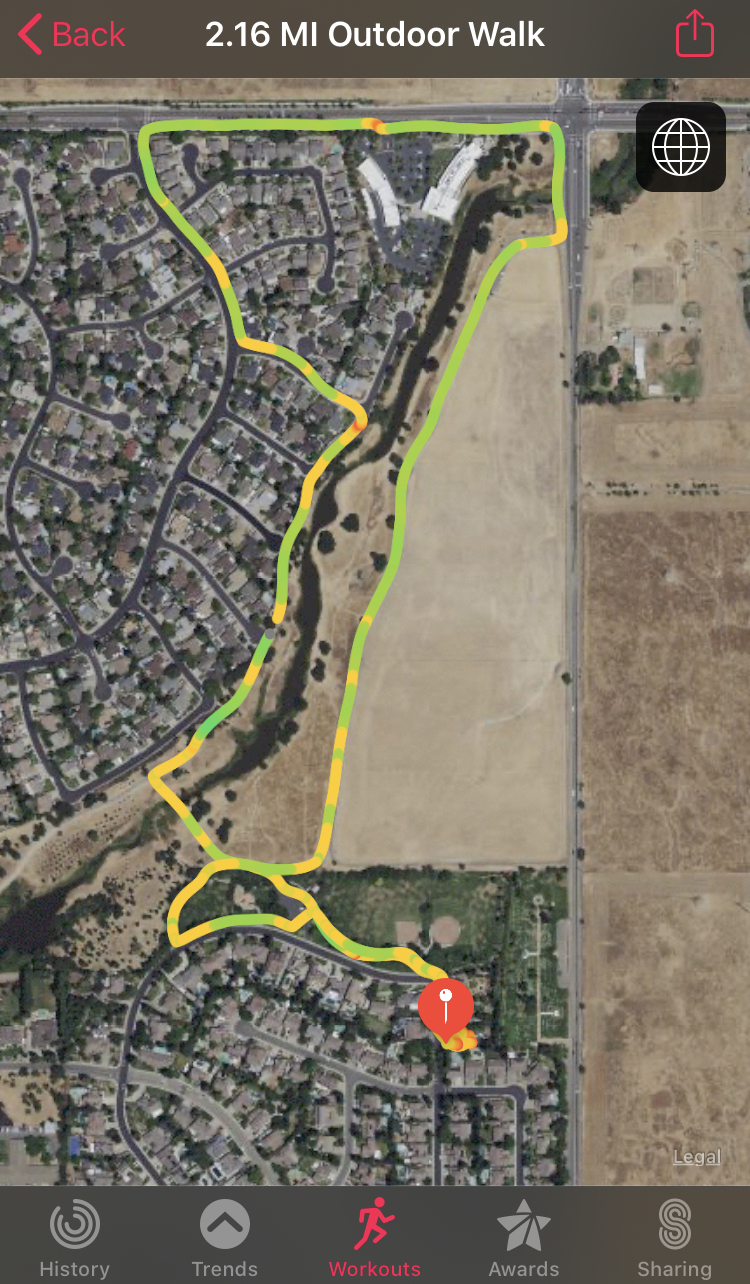The width and height of the screenshot is (750, 1284).
Task: Go back to the previous screen
Action: (x=72, y=35)
